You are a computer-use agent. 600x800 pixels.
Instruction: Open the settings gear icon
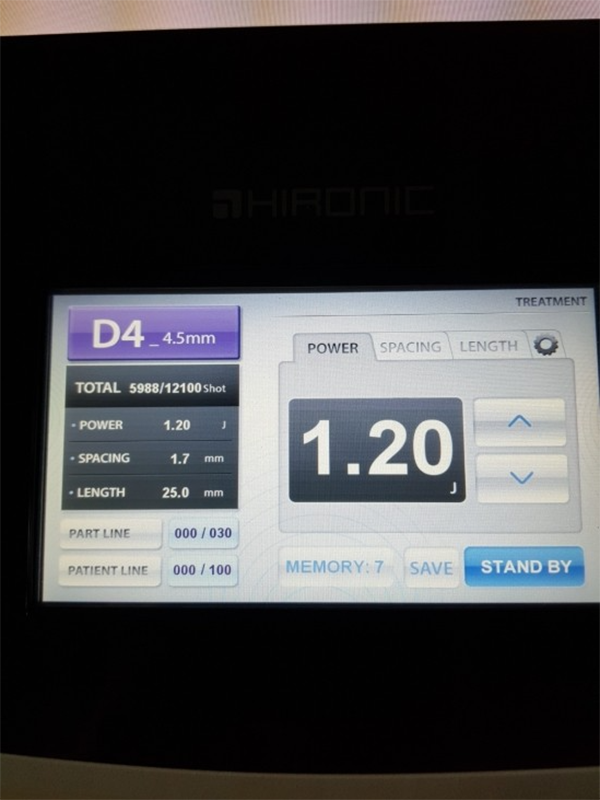547,345
